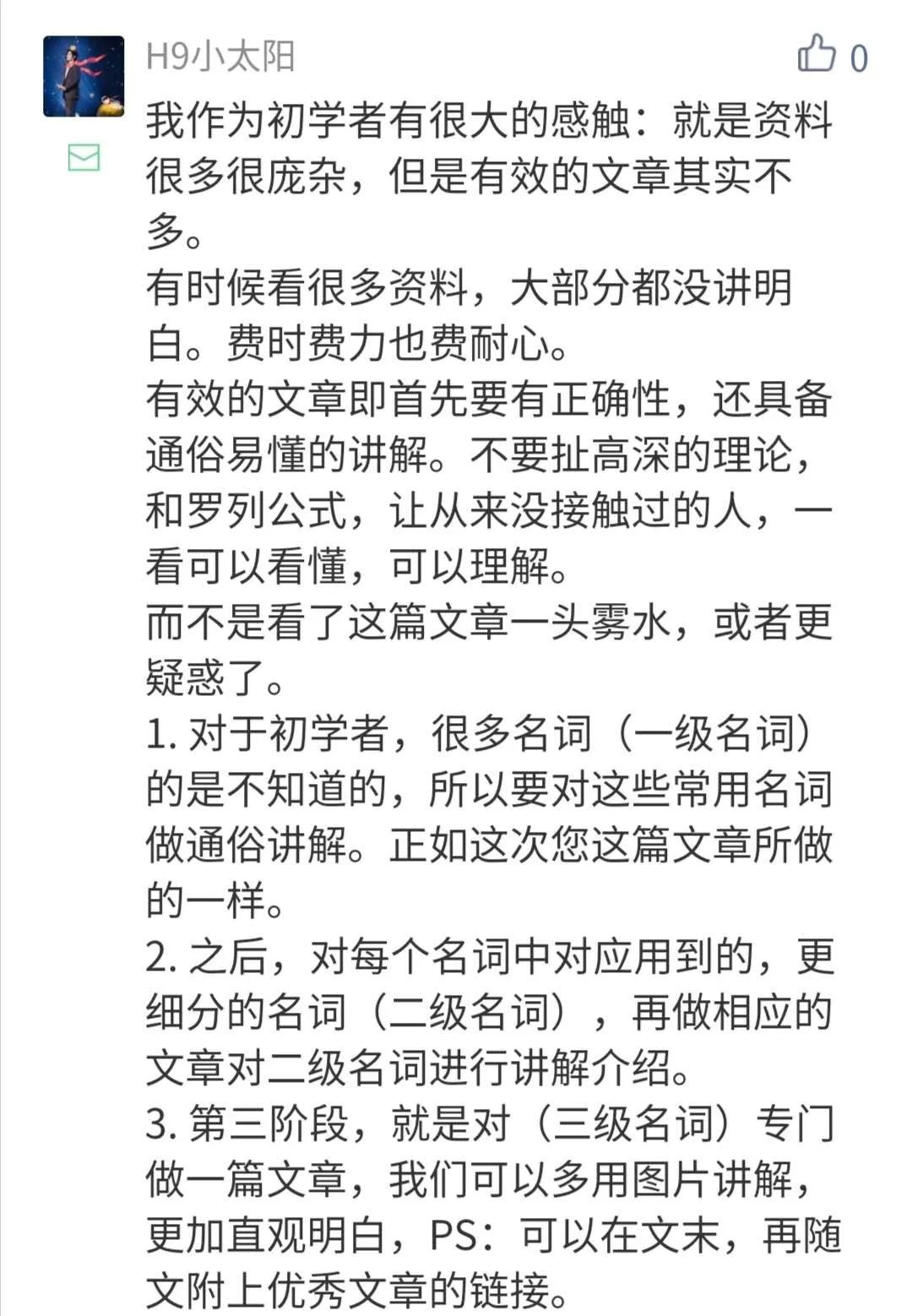Open H9小太阳's profile avatar

pyautogui.click(x=84, y=76)
